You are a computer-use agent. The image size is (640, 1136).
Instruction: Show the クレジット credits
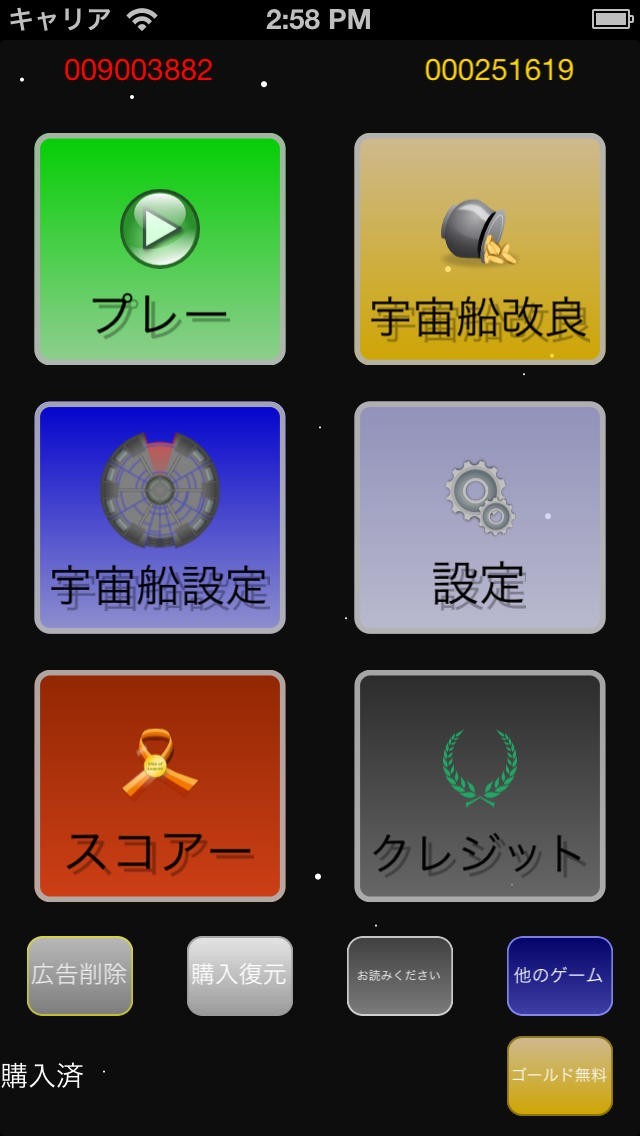click(480, 786)
